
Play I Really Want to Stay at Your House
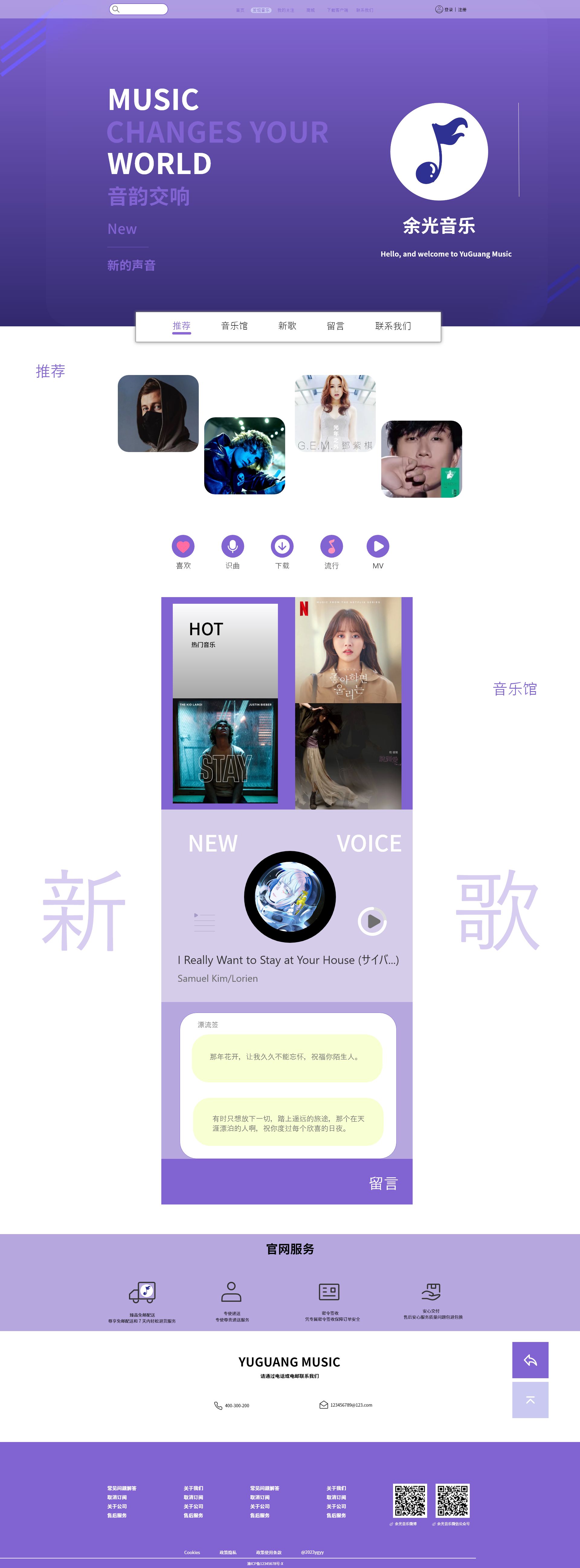(372, 922)
